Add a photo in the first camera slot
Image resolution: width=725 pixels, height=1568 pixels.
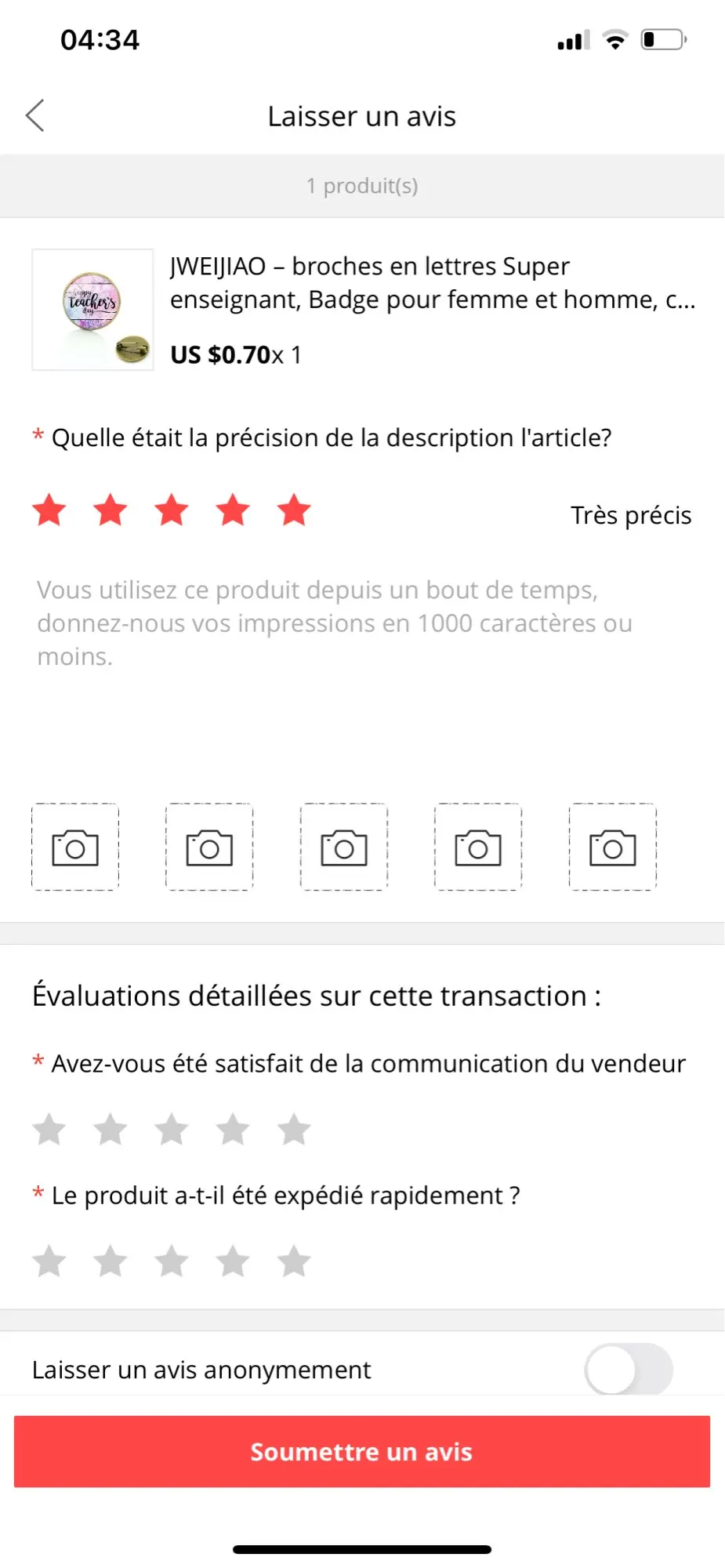[x=75, y=847]
